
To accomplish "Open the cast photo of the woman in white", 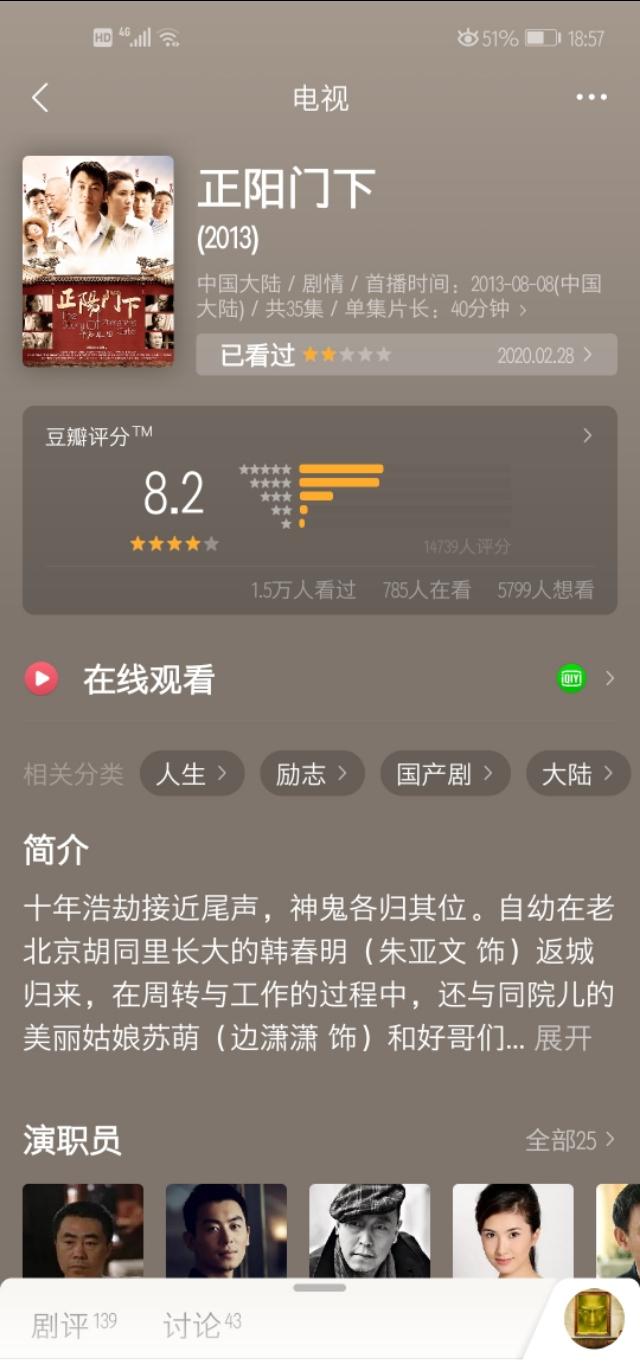I will point(513,1231).
